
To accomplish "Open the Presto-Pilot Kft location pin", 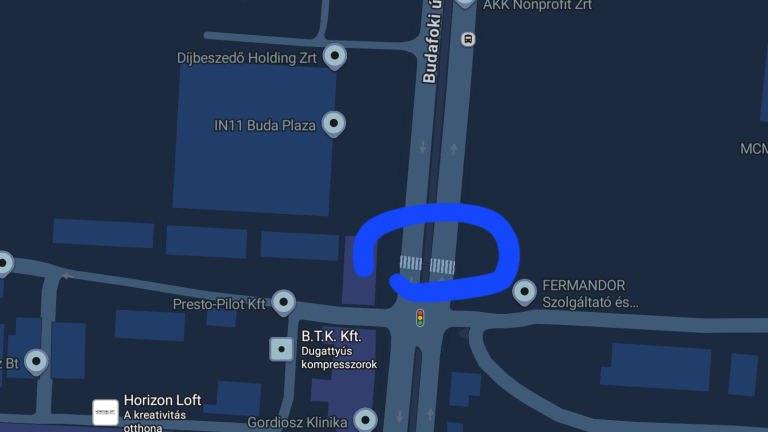I will click(284, 302).
